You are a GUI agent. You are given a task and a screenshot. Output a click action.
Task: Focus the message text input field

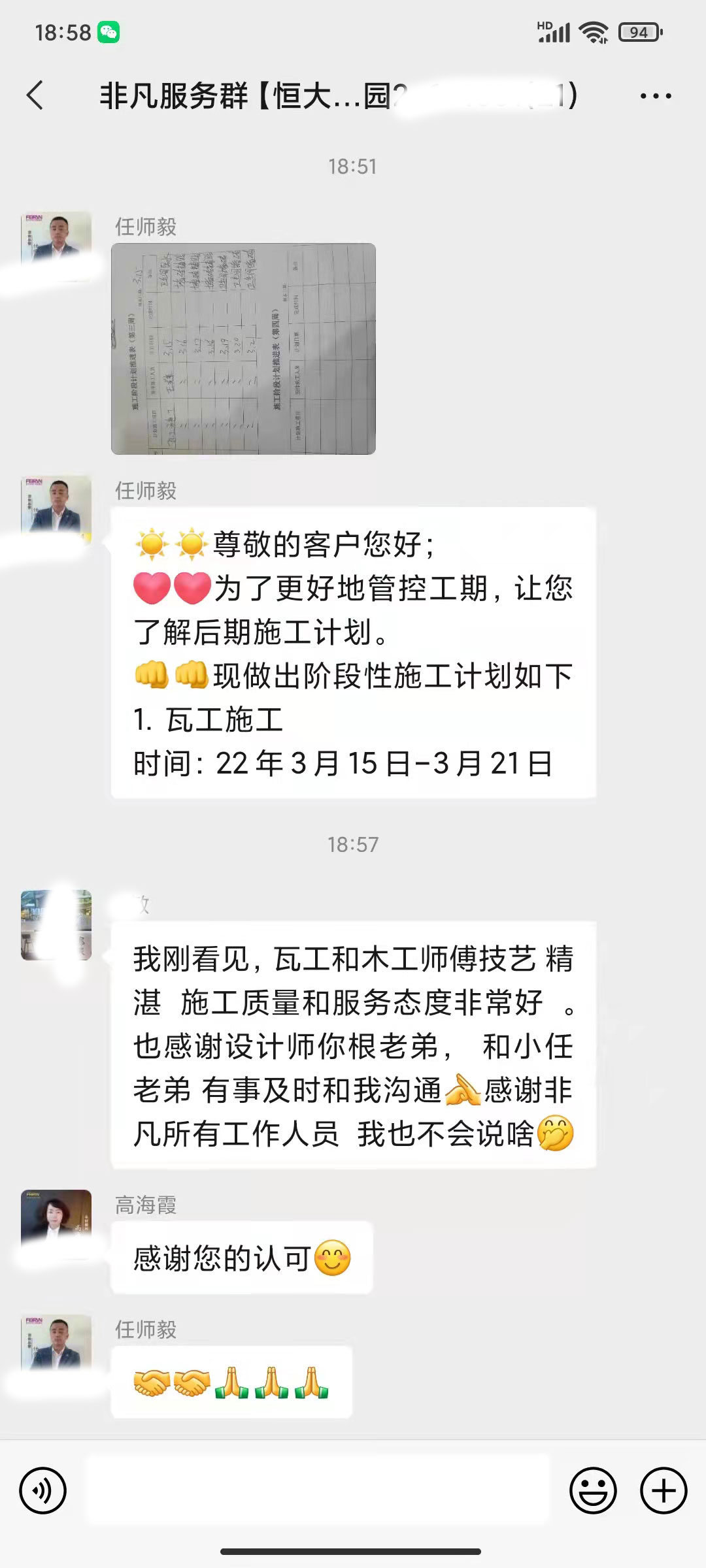point(318,1491)
